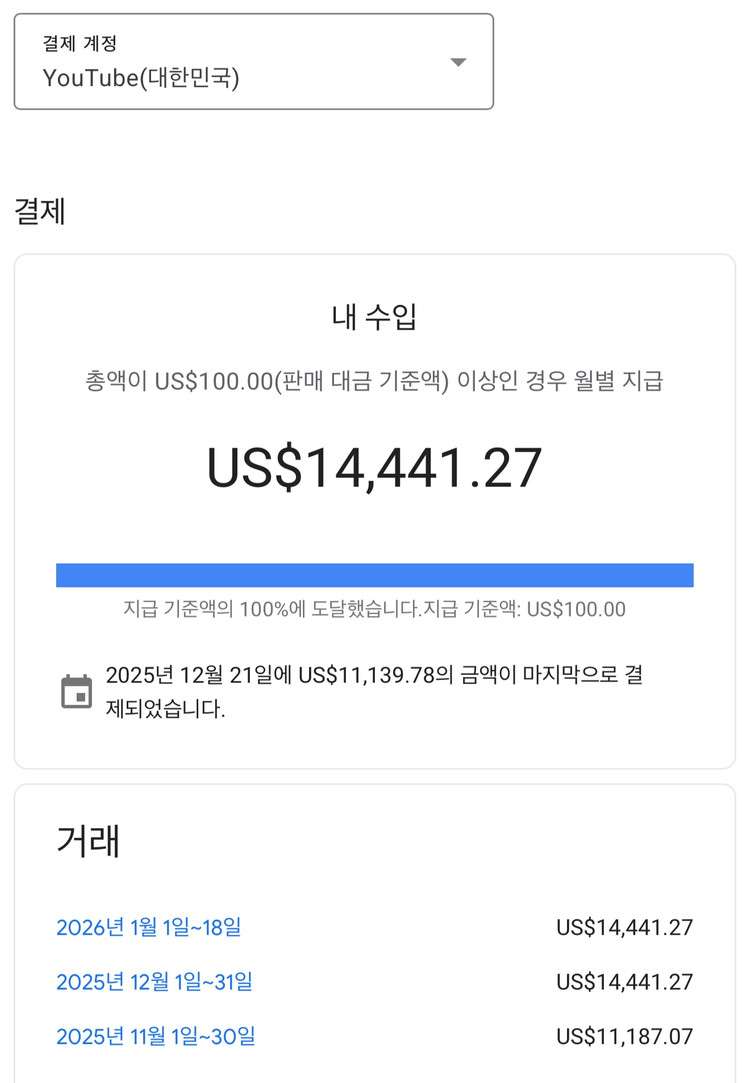The image size is (750, 1083).
Task: Click the US$14,441.27 earnings total
Action: click(x=375, y=465)
